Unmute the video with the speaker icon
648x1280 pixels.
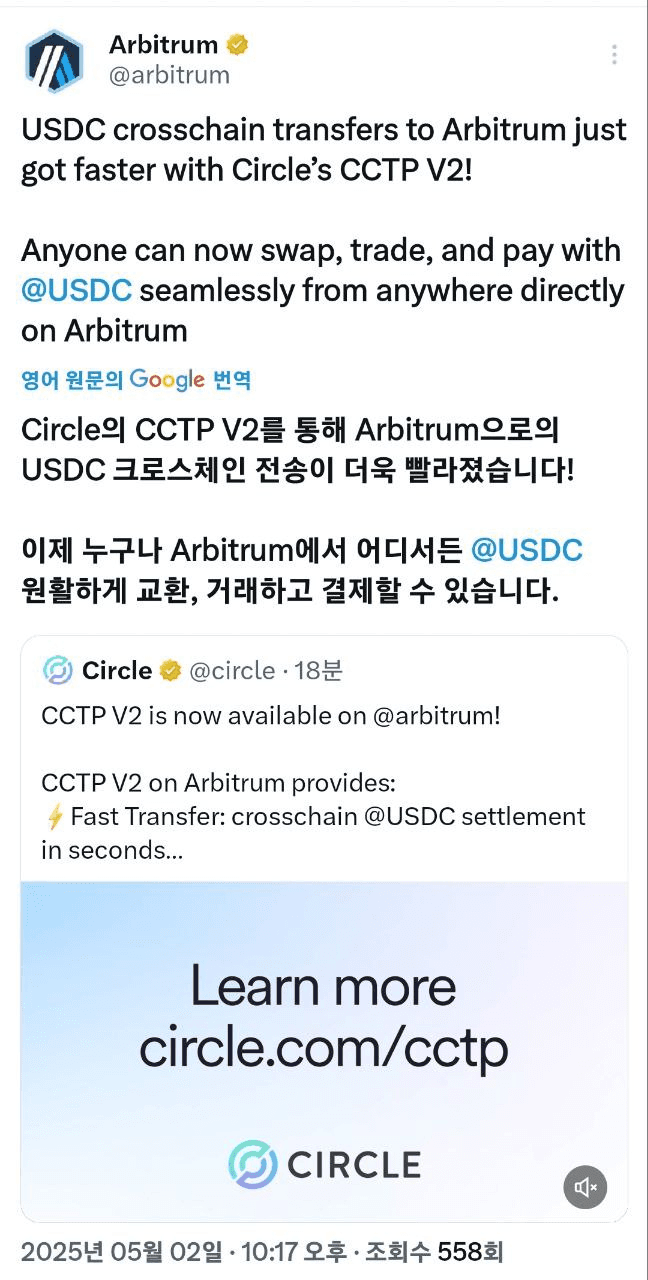[x=586, y=1187]
